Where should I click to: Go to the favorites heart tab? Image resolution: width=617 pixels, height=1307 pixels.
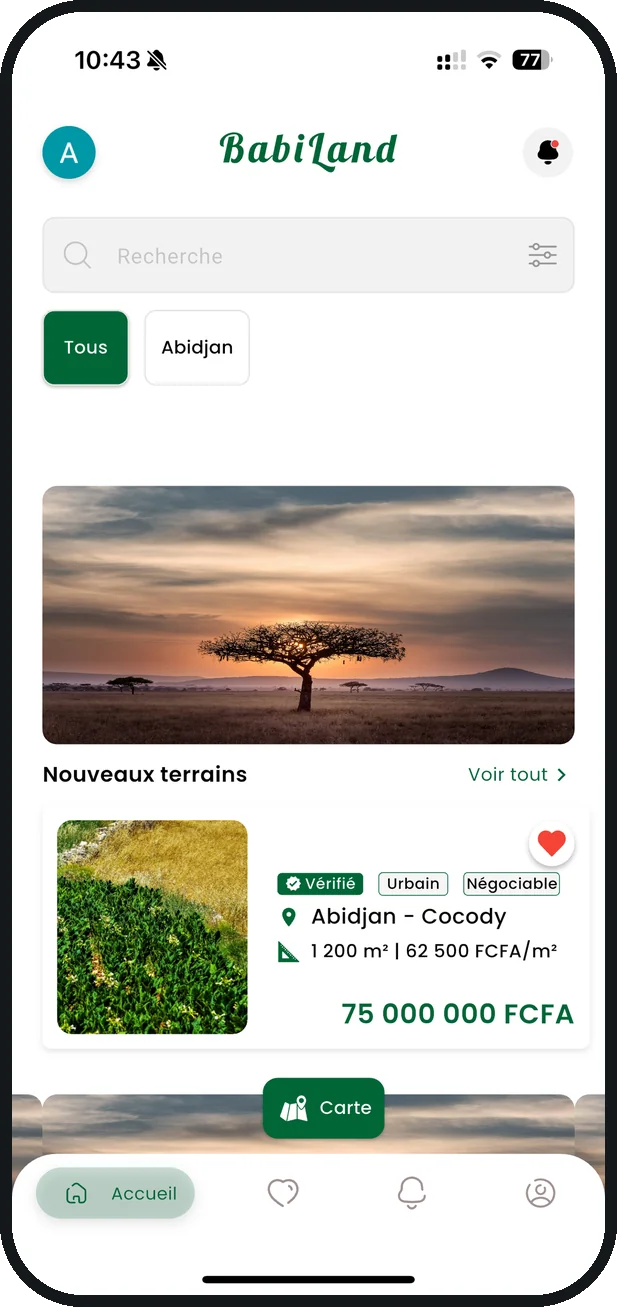(283, 1193)
